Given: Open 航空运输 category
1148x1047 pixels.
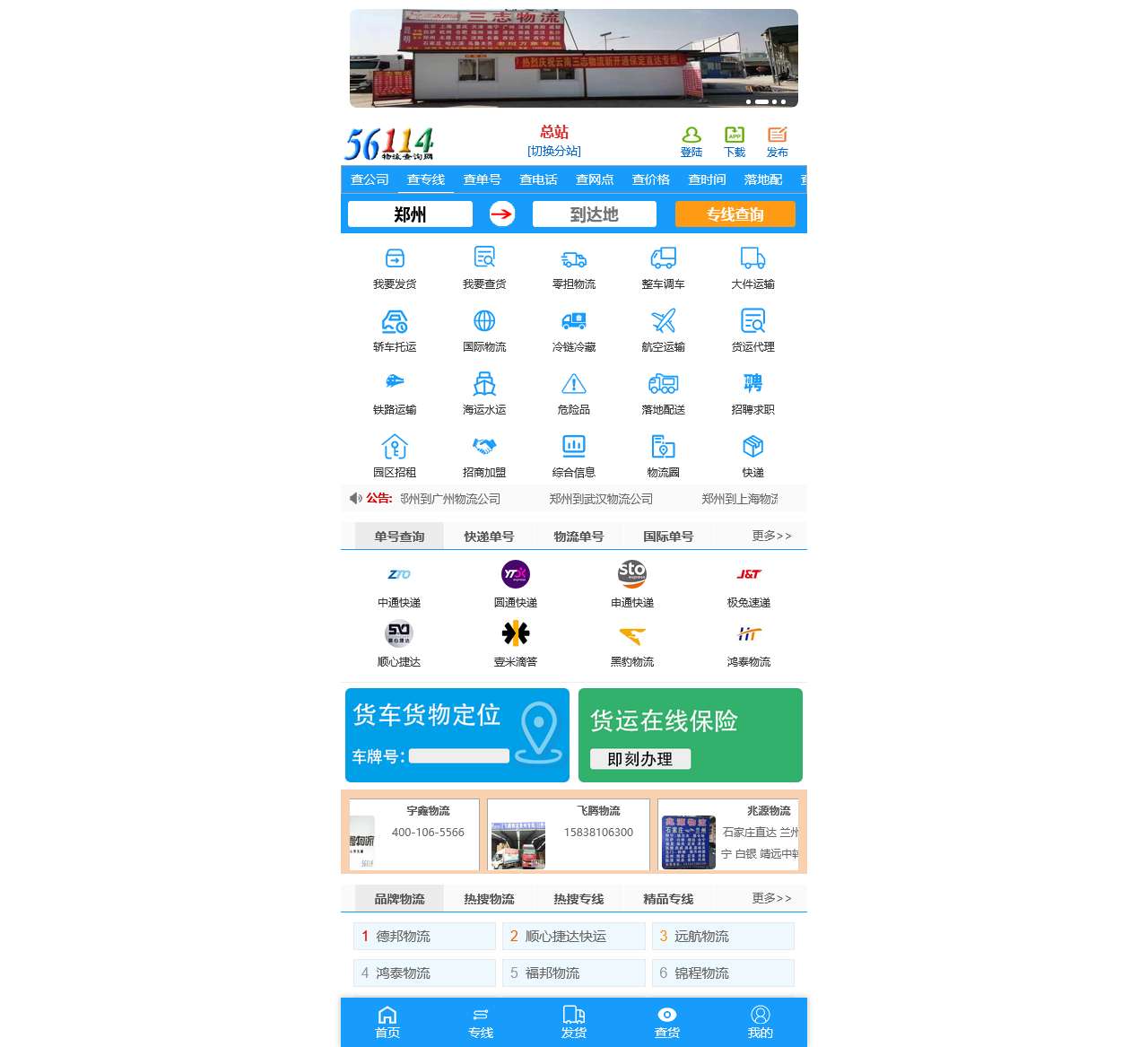Looking at the screenshot, I should click(663, 330).
